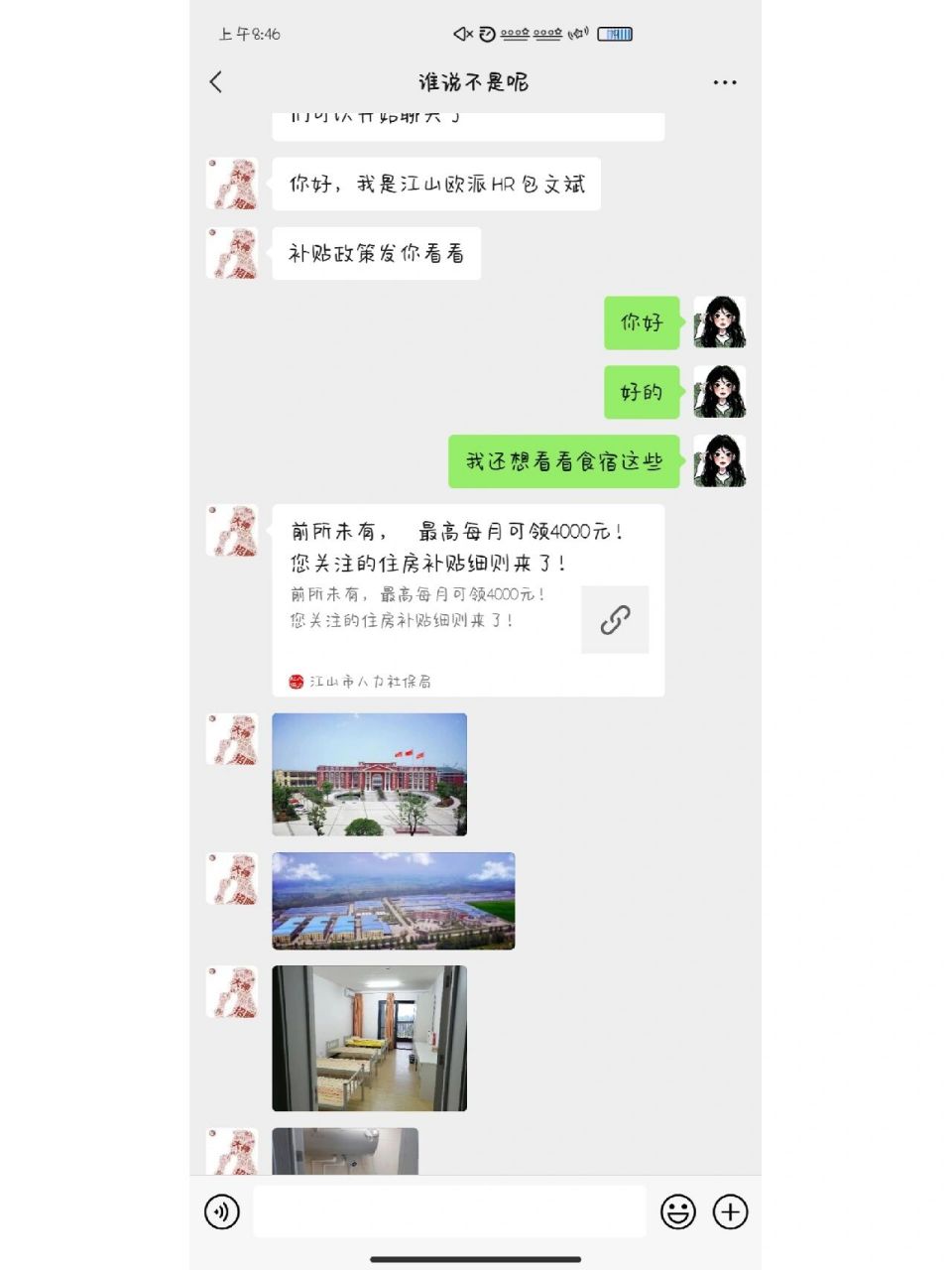Tap the muted speaker icon in the status bar

point(459,33)
